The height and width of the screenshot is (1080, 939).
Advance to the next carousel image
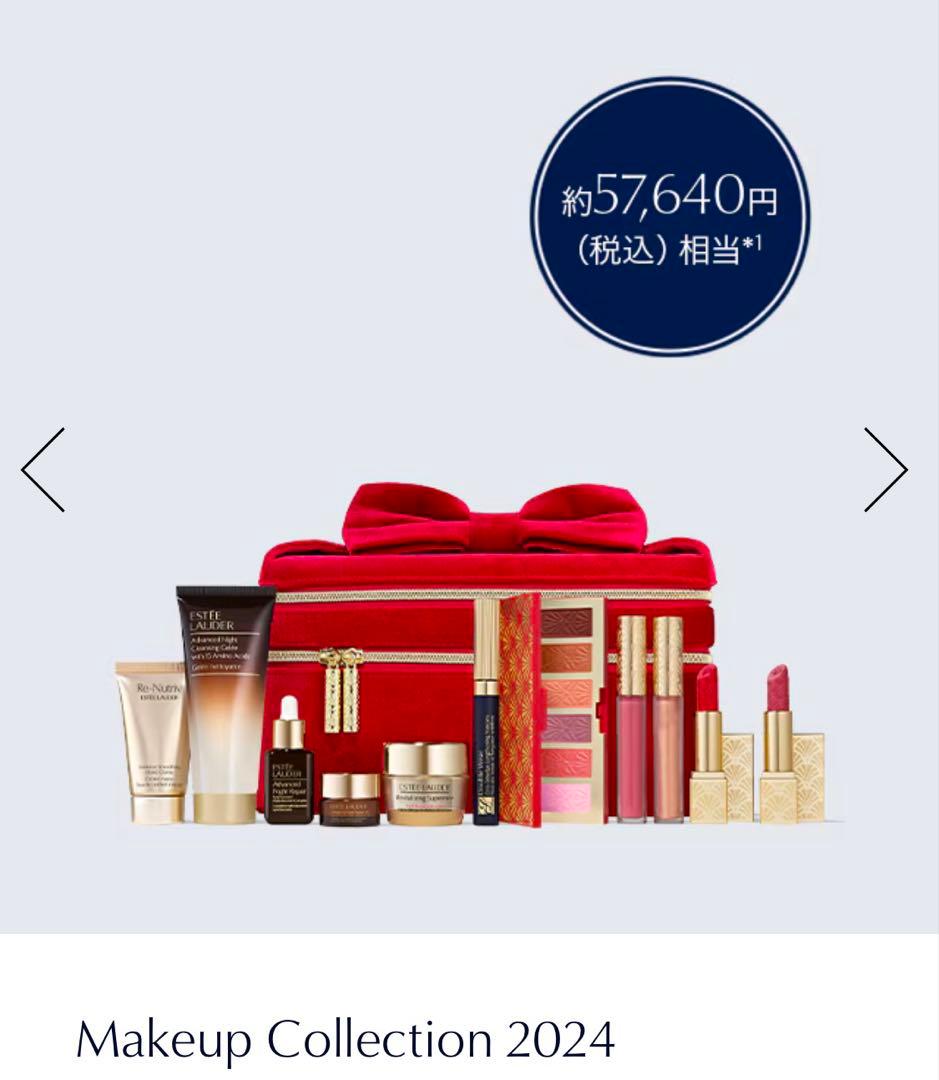click(x=885, y=469)
